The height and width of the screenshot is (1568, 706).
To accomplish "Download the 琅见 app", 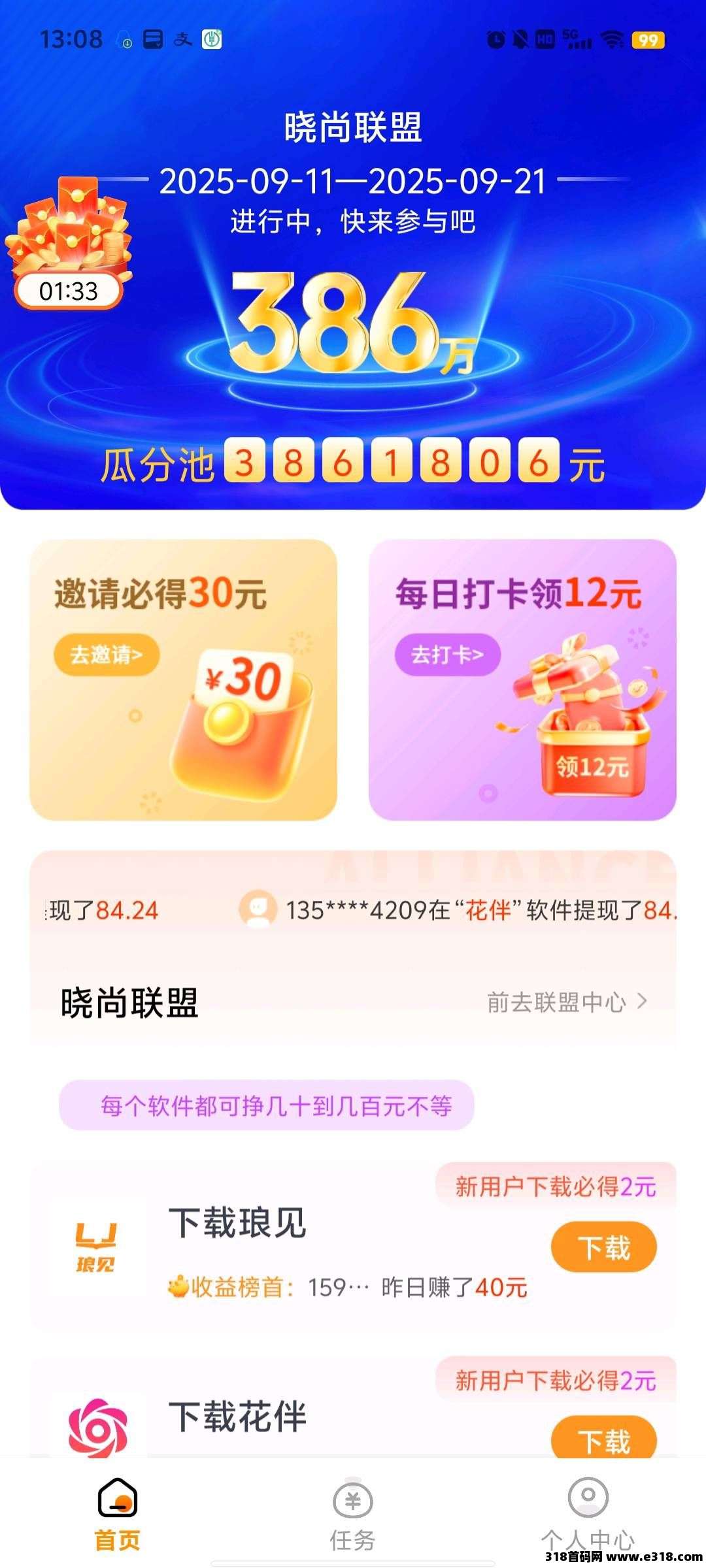I will tap(603, 1248).
